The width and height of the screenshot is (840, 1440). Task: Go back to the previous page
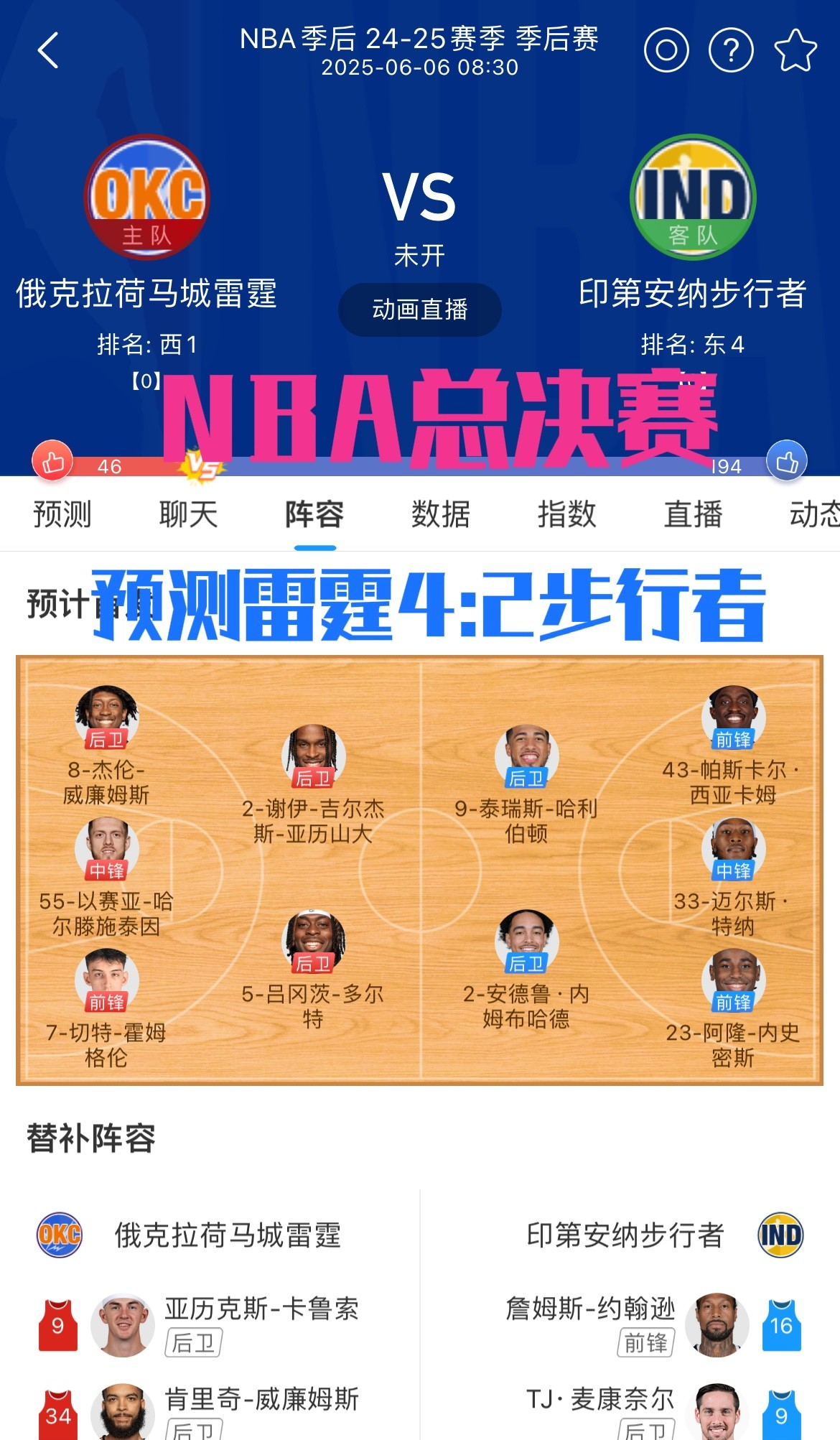coord(48,51)
